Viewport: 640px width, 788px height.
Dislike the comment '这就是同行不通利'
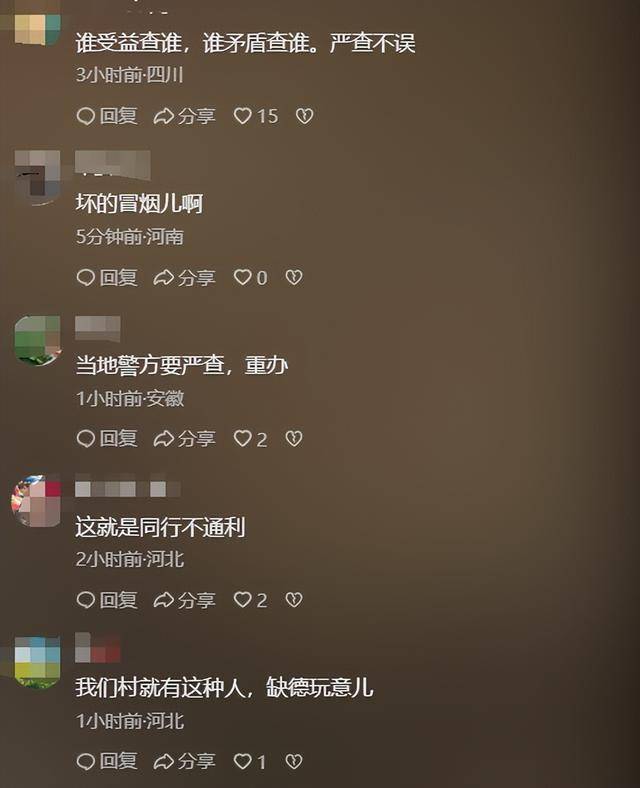tap(294, 600)
